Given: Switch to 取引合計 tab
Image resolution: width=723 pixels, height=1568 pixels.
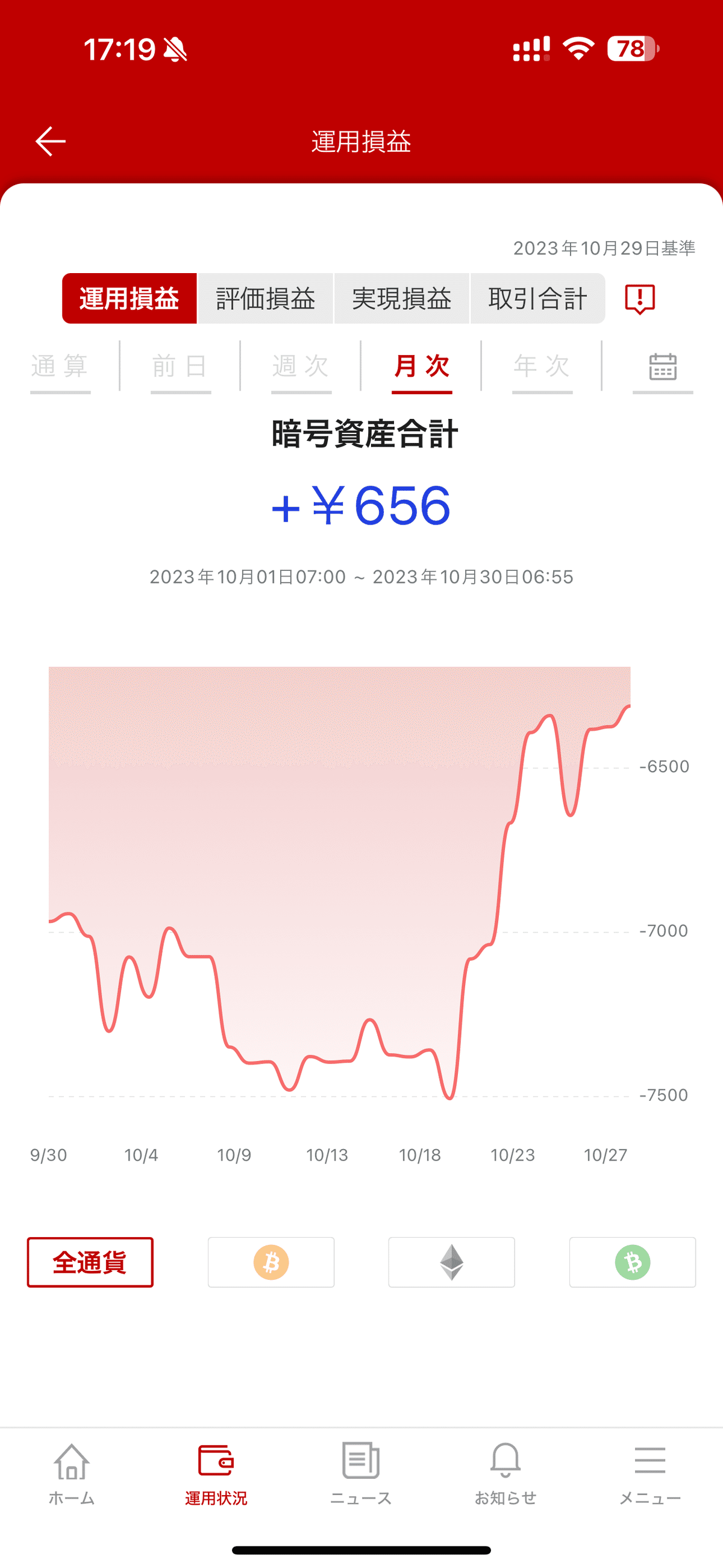Looking at the screenshot, I should pos(537,298).
